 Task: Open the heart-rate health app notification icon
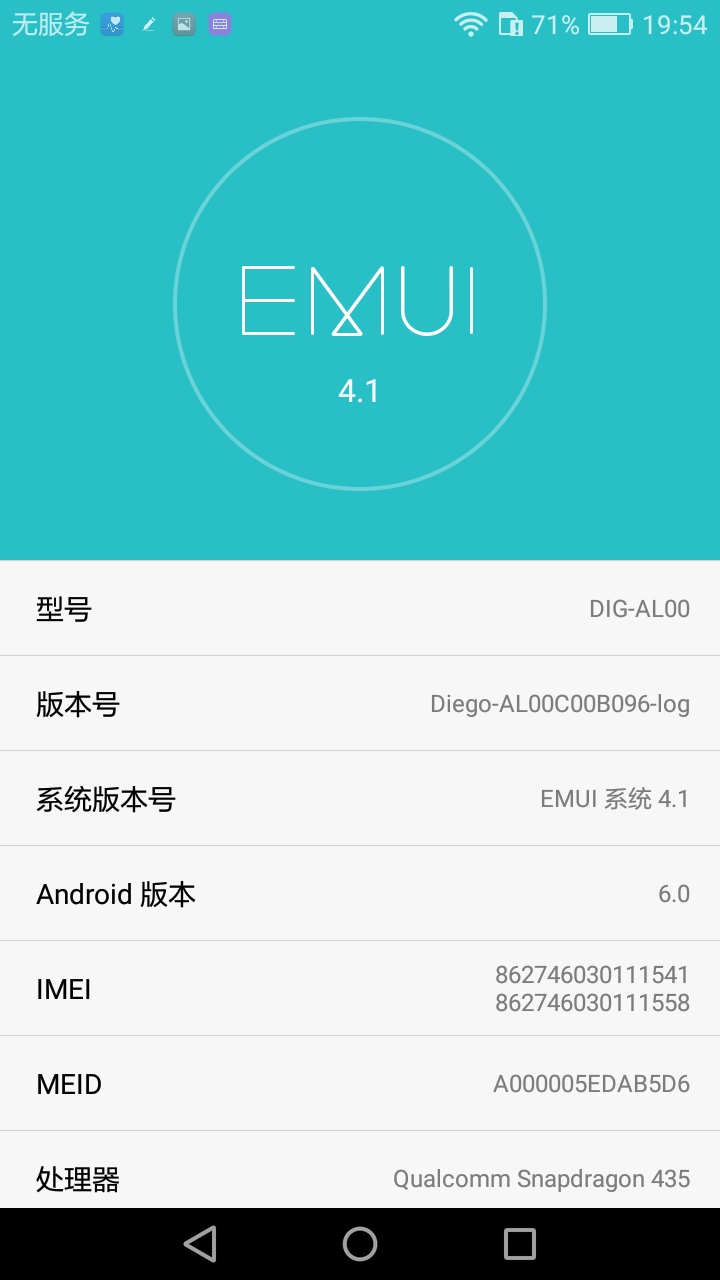[113, 22]
